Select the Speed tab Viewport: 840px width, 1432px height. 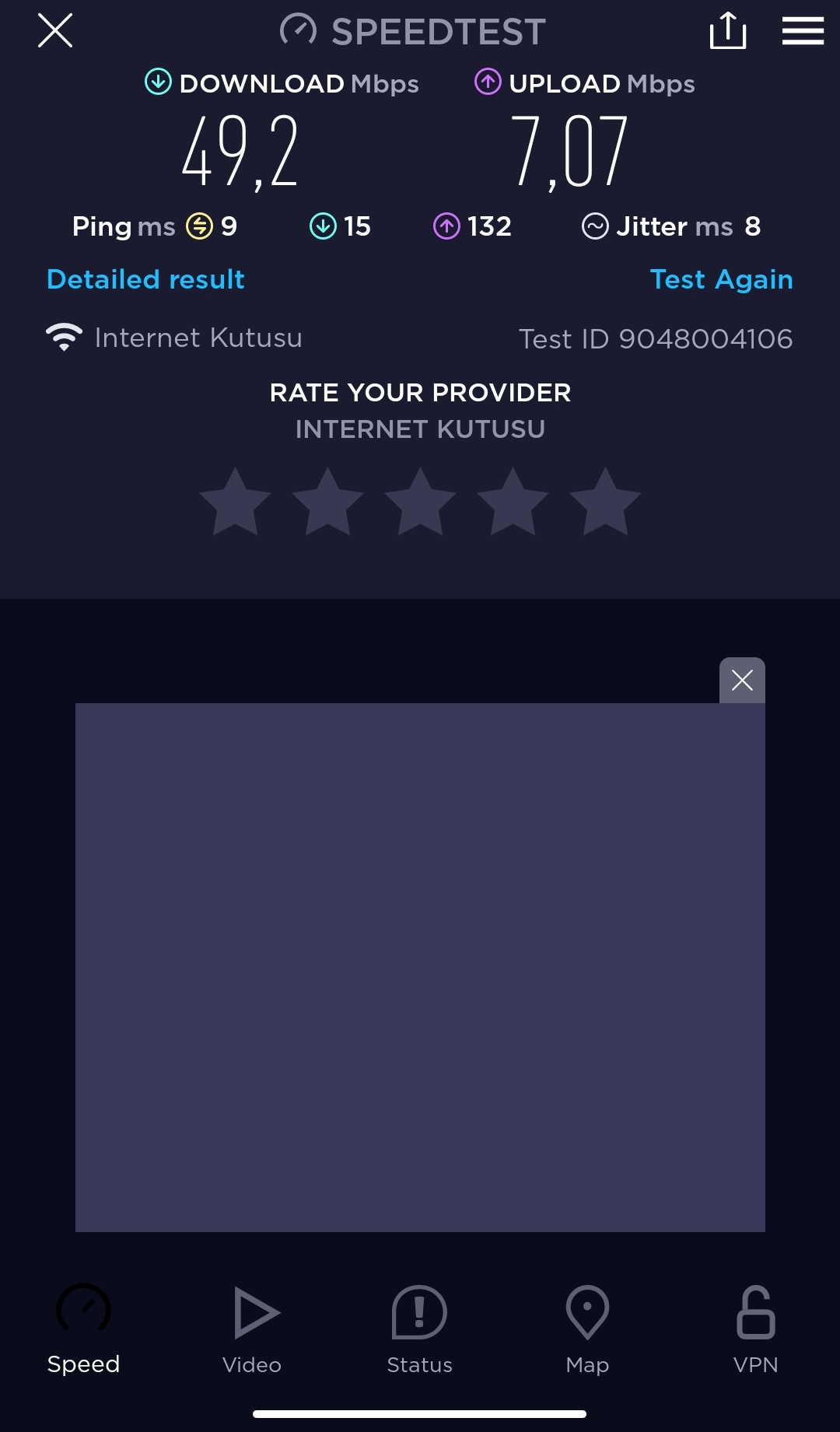pyautogui.click(x=83, y=1330)
